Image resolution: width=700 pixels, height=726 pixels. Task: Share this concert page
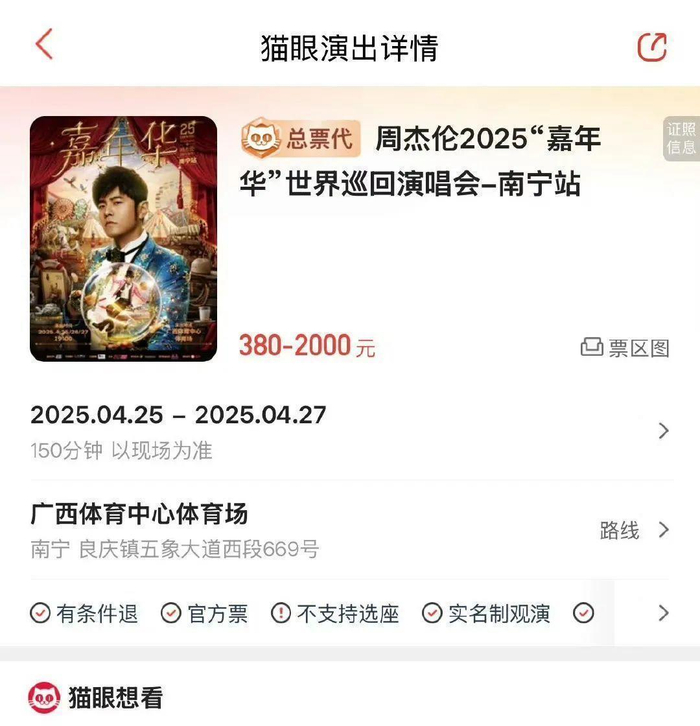[651, 47]
